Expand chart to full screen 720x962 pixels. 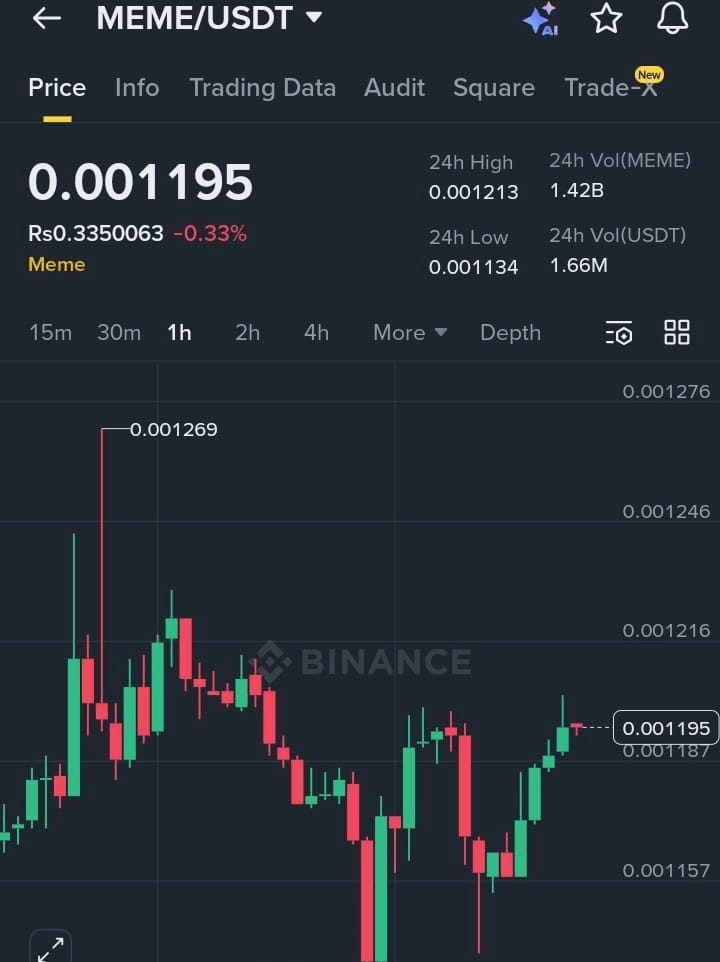click(50, 946)
